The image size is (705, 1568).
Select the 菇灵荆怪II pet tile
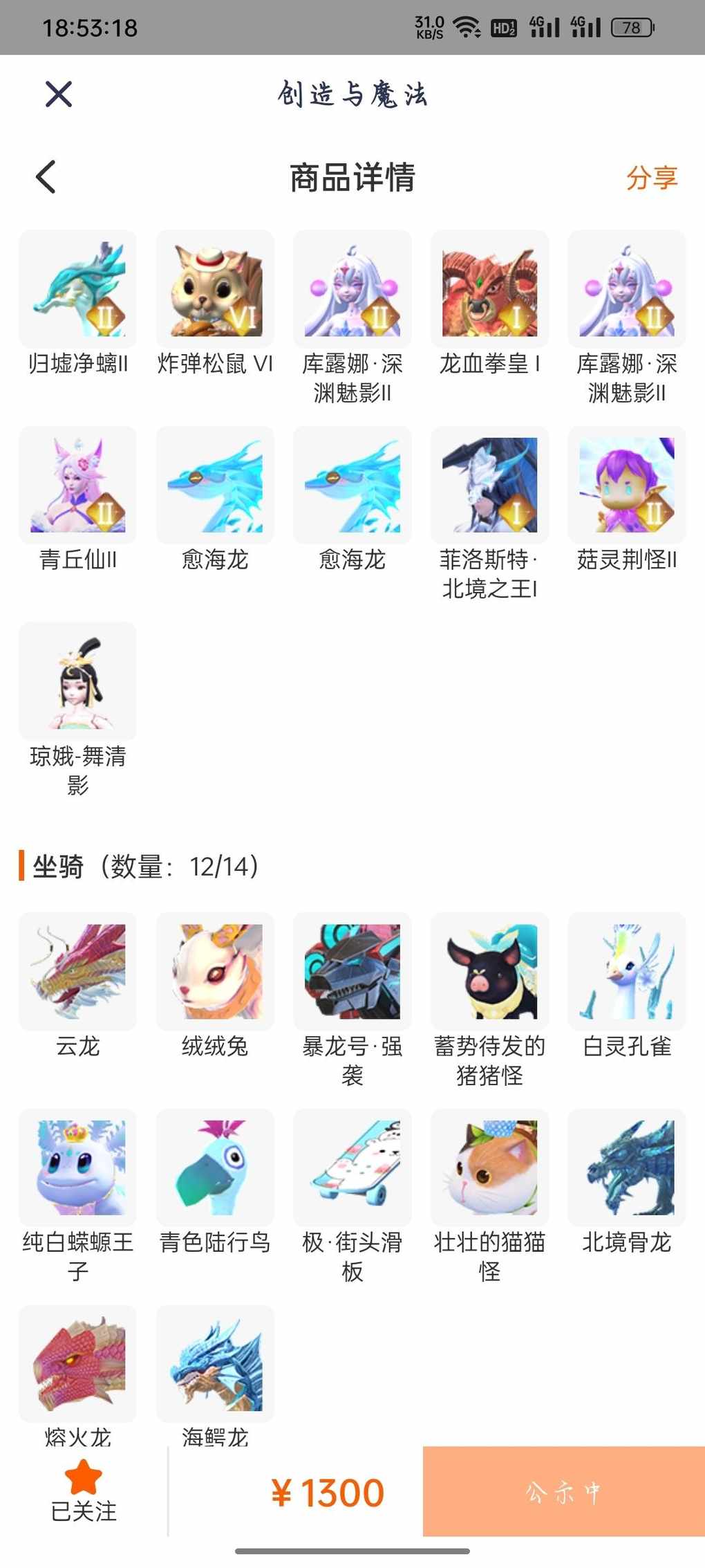(x=627, y=485)
